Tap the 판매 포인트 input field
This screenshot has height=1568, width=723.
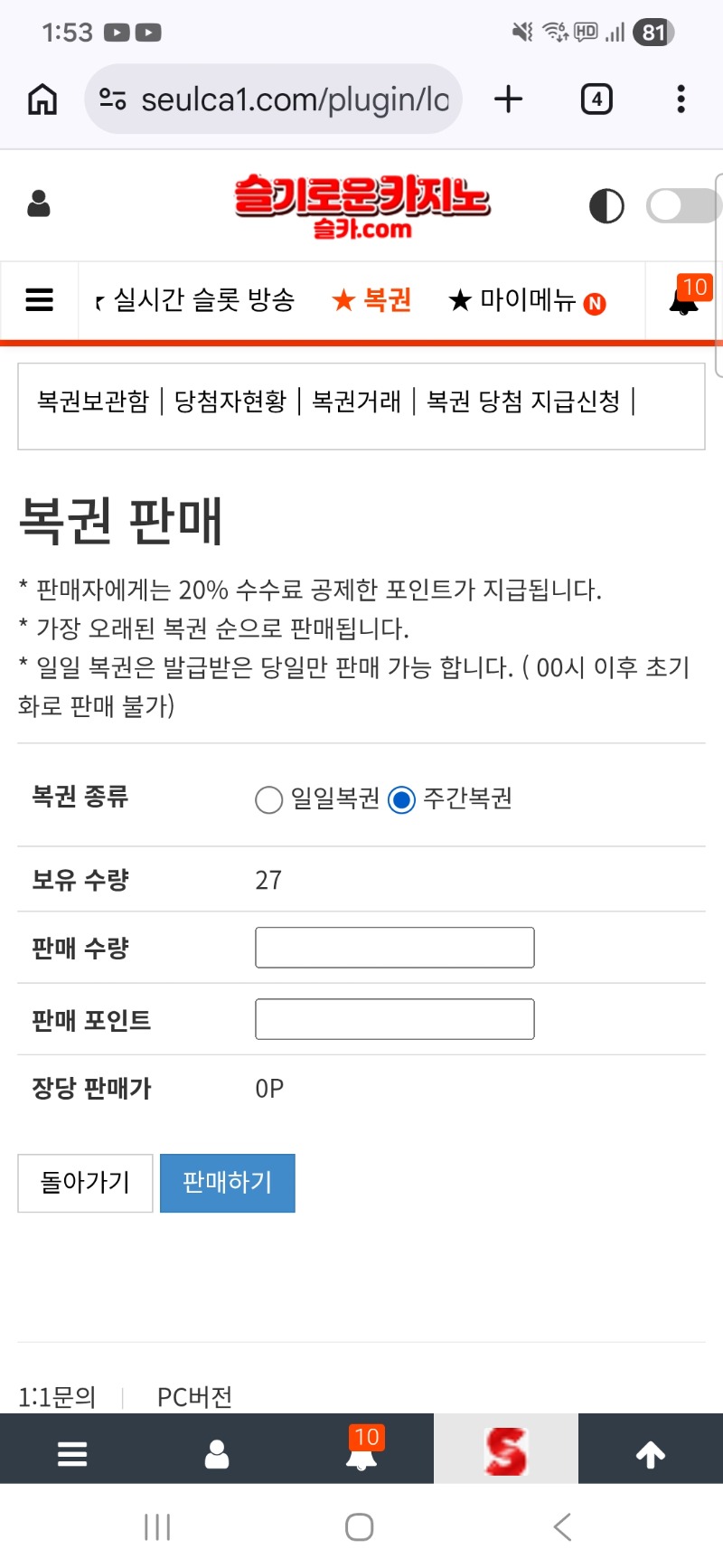395,1019
